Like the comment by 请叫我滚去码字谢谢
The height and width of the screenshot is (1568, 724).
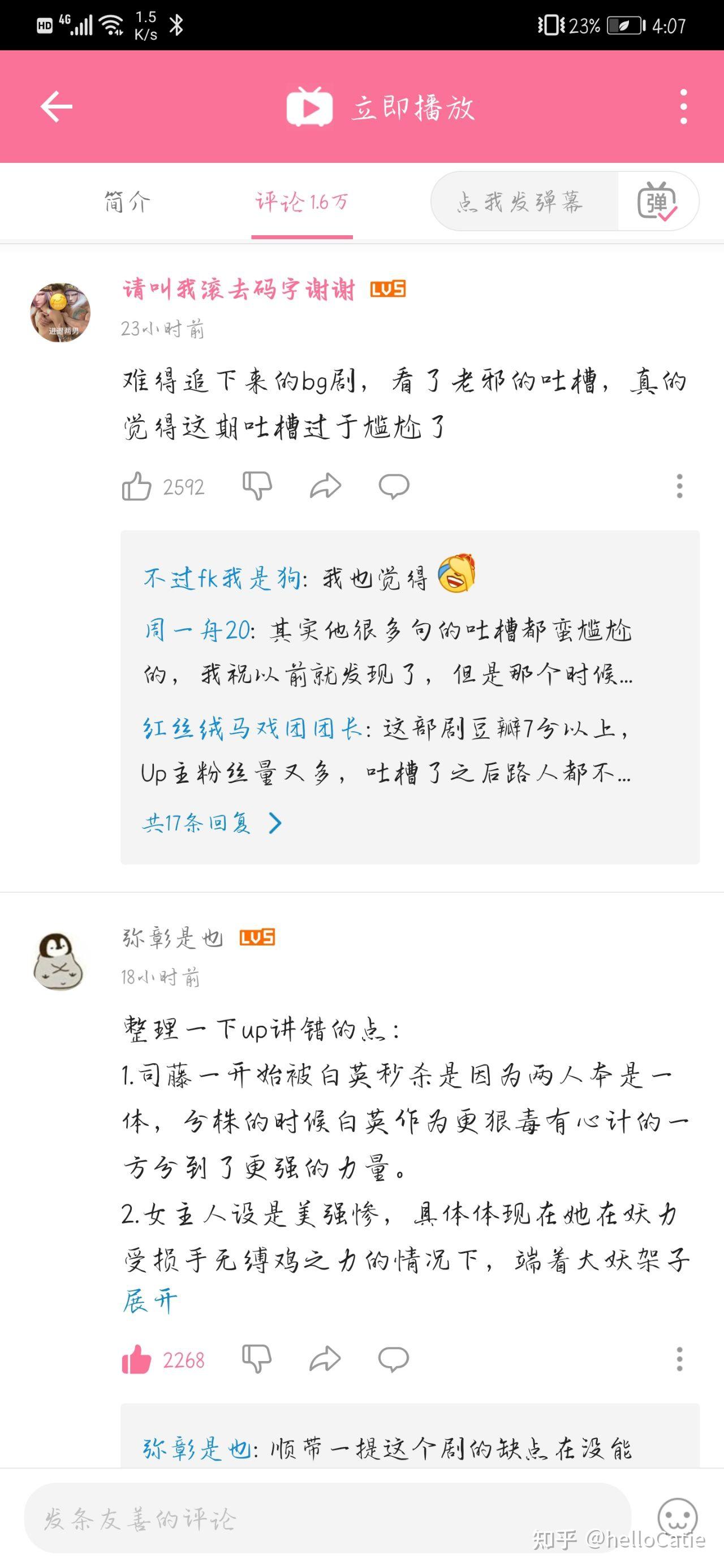(136, 486)
